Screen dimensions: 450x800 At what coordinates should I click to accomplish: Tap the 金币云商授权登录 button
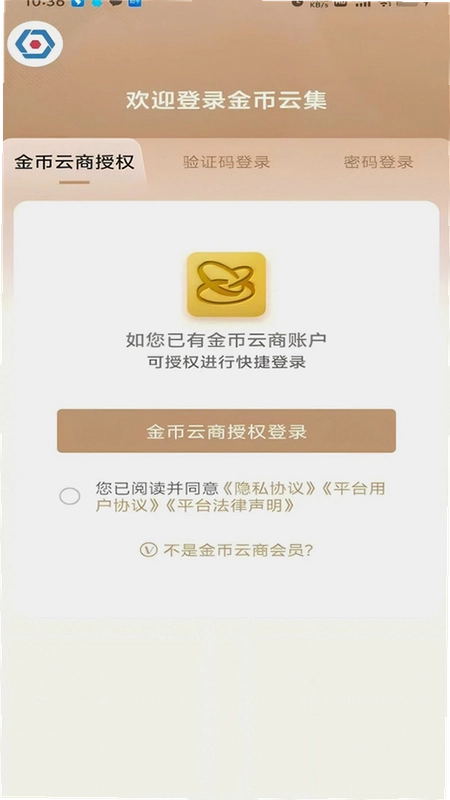pyautogui.click(x=226, y=431)
